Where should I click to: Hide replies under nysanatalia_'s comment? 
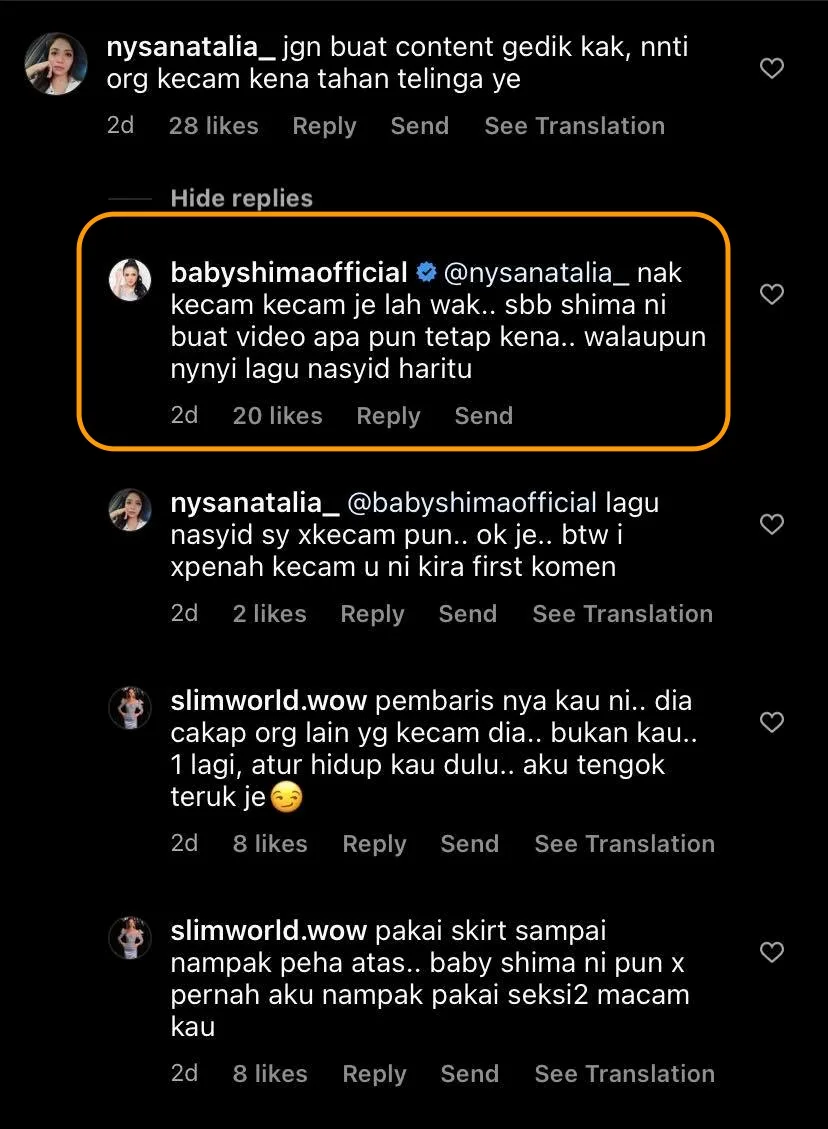(x=241, y=198)
